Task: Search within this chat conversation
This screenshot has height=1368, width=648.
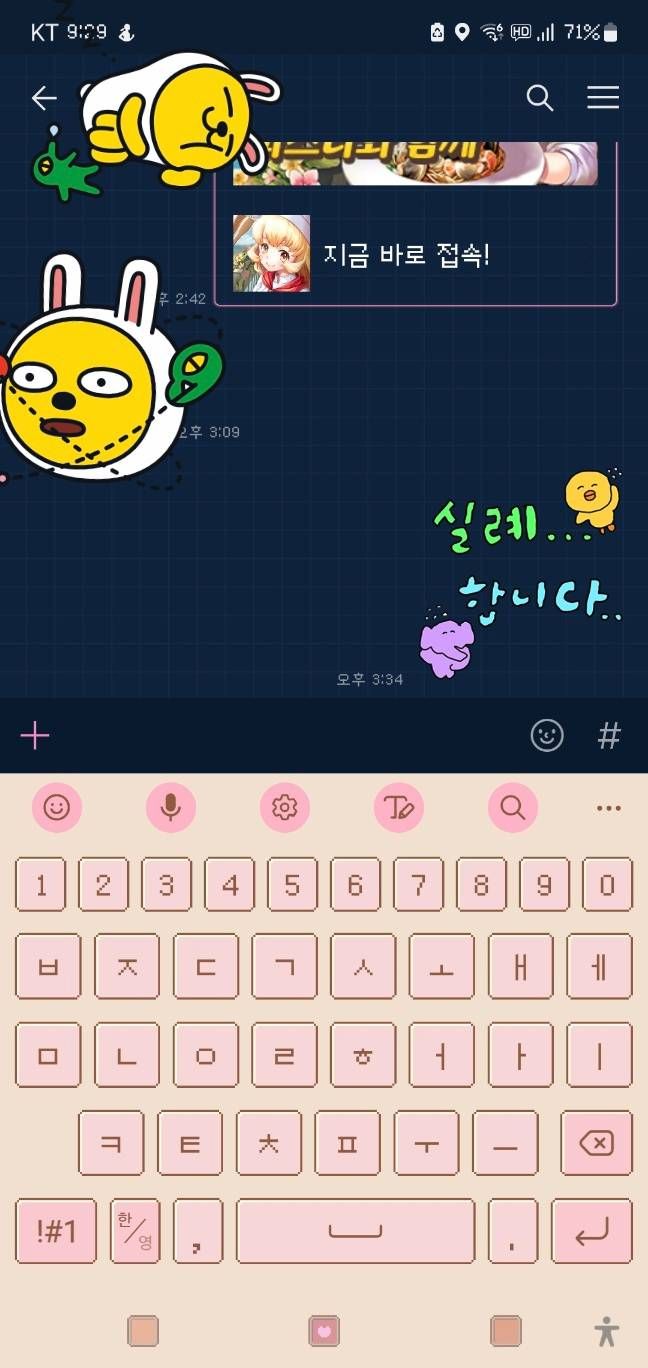Action: point(539,98)
